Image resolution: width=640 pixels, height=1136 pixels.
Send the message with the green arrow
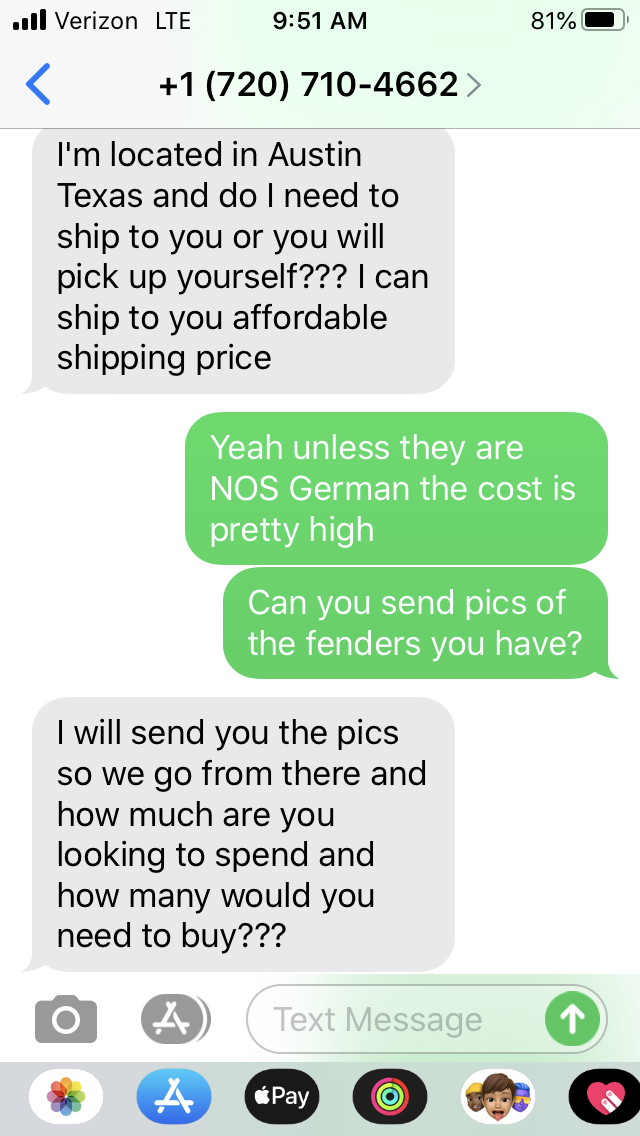click(x=572, y=1020)
